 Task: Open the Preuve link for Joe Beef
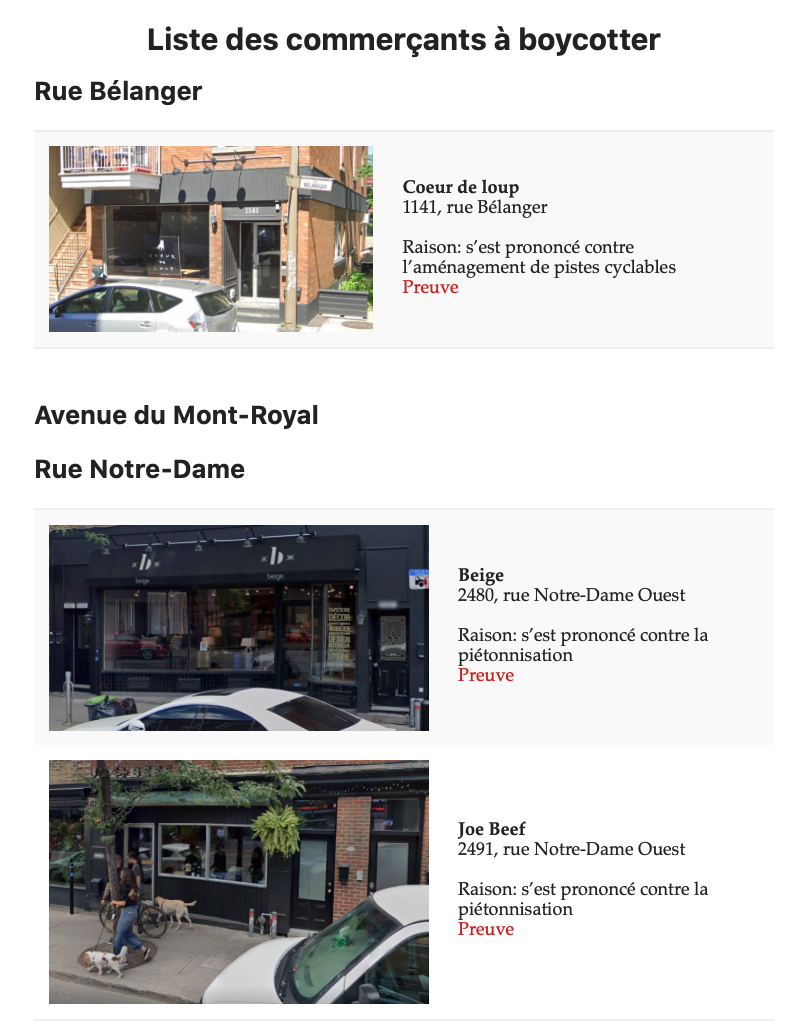point(486,929)
